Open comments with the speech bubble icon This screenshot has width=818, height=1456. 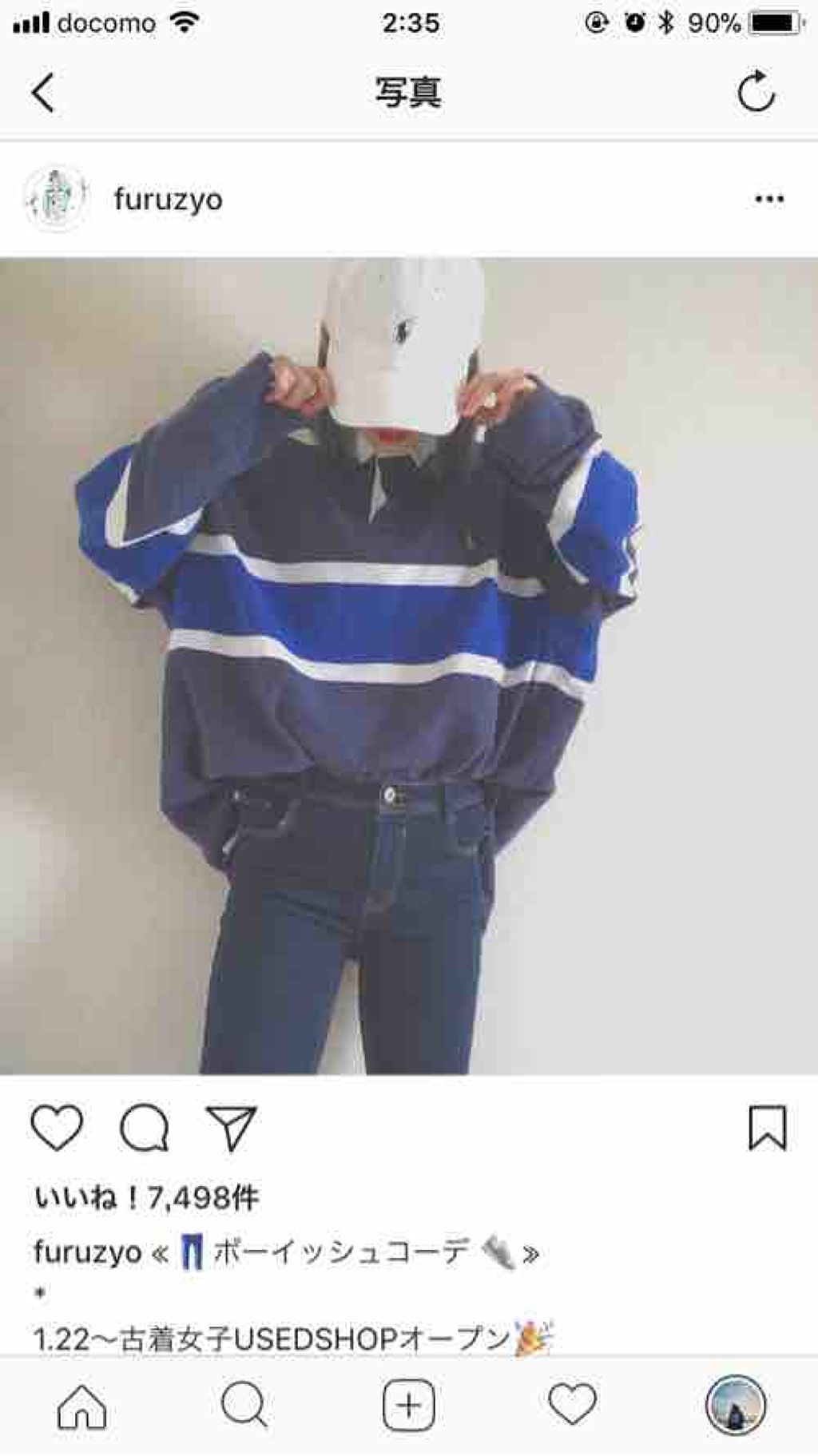point(145,1128)
